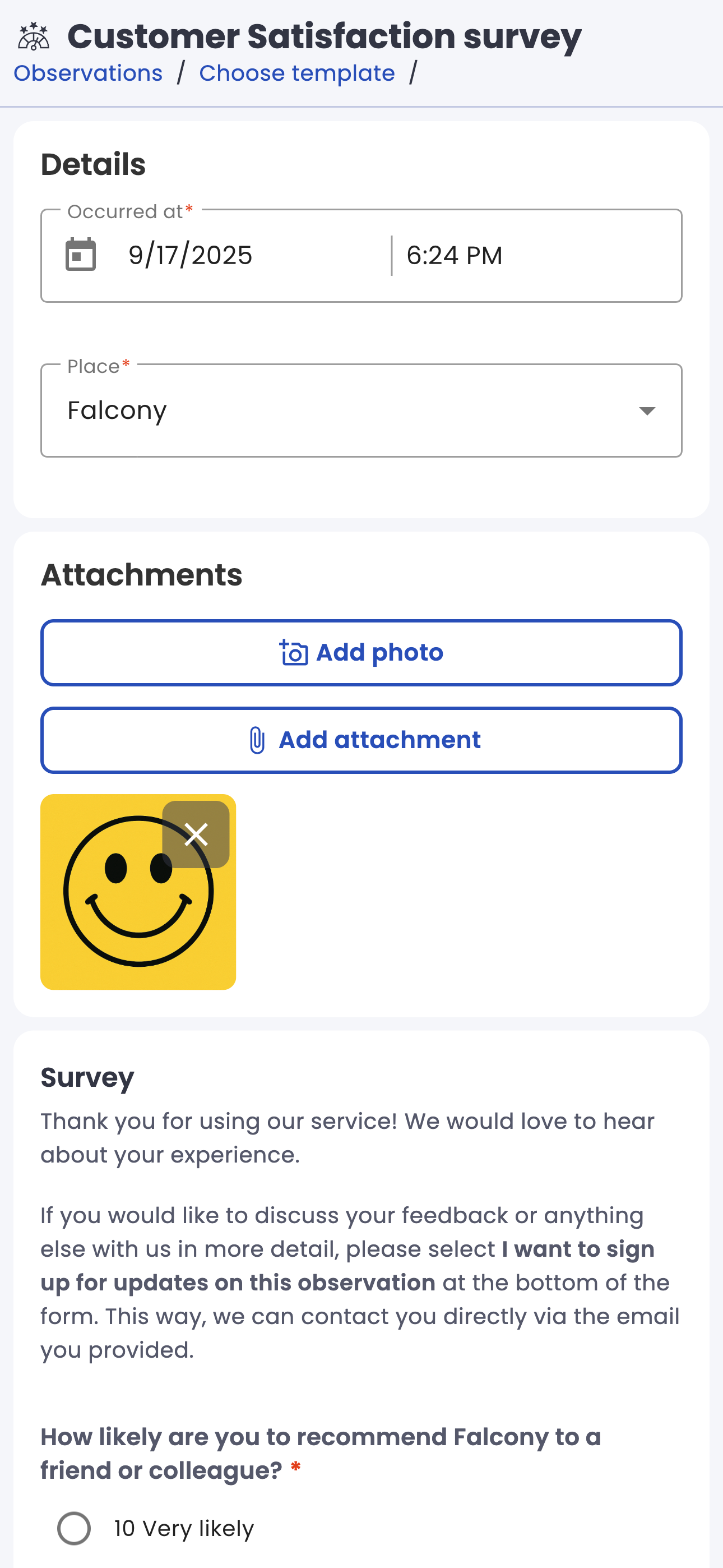Go back to Observations breadcrumb link
Image resolution: width=723 pixels, height=1568 pixels.
(x=88, y=73)
